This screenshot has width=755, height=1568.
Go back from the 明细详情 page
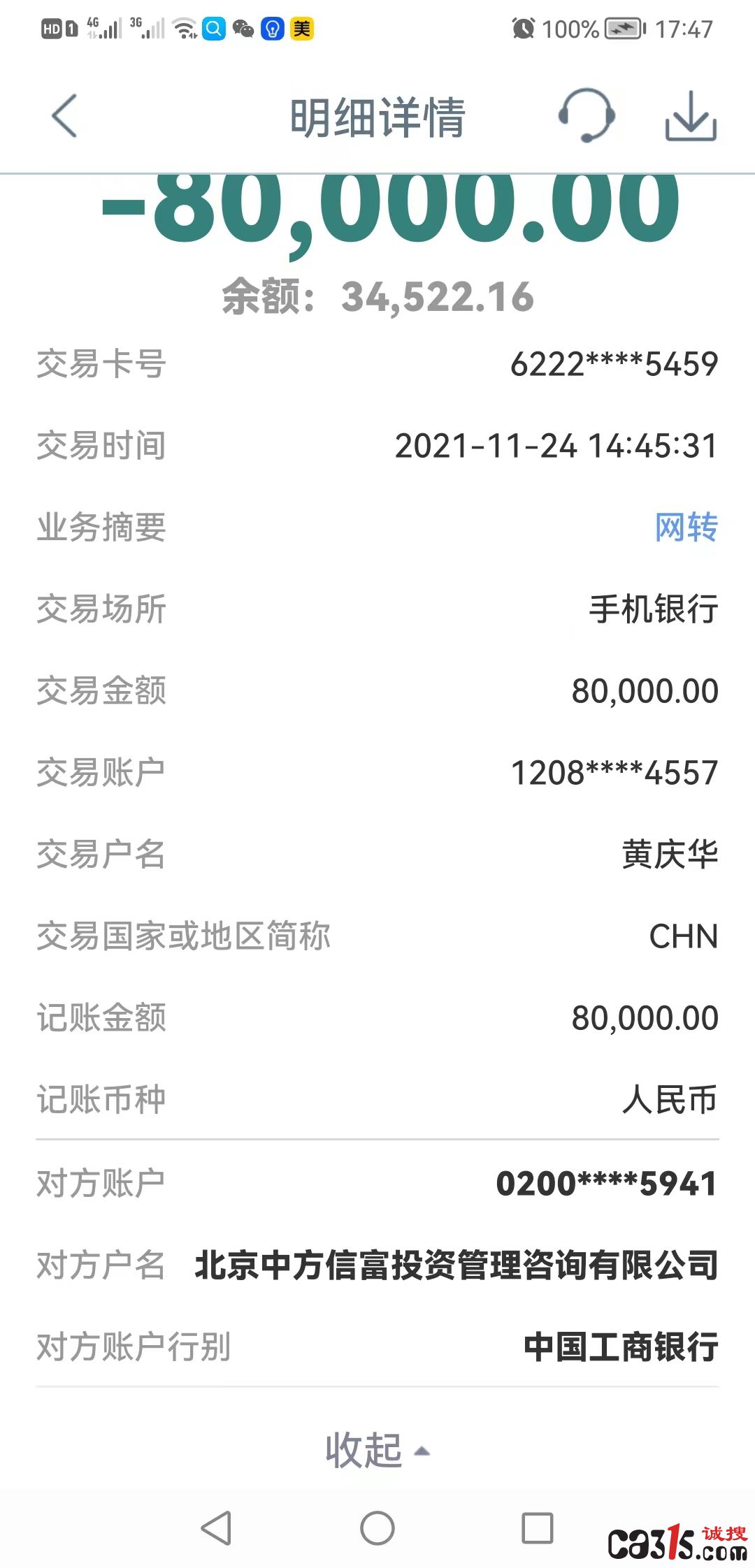tap(64, 116)
